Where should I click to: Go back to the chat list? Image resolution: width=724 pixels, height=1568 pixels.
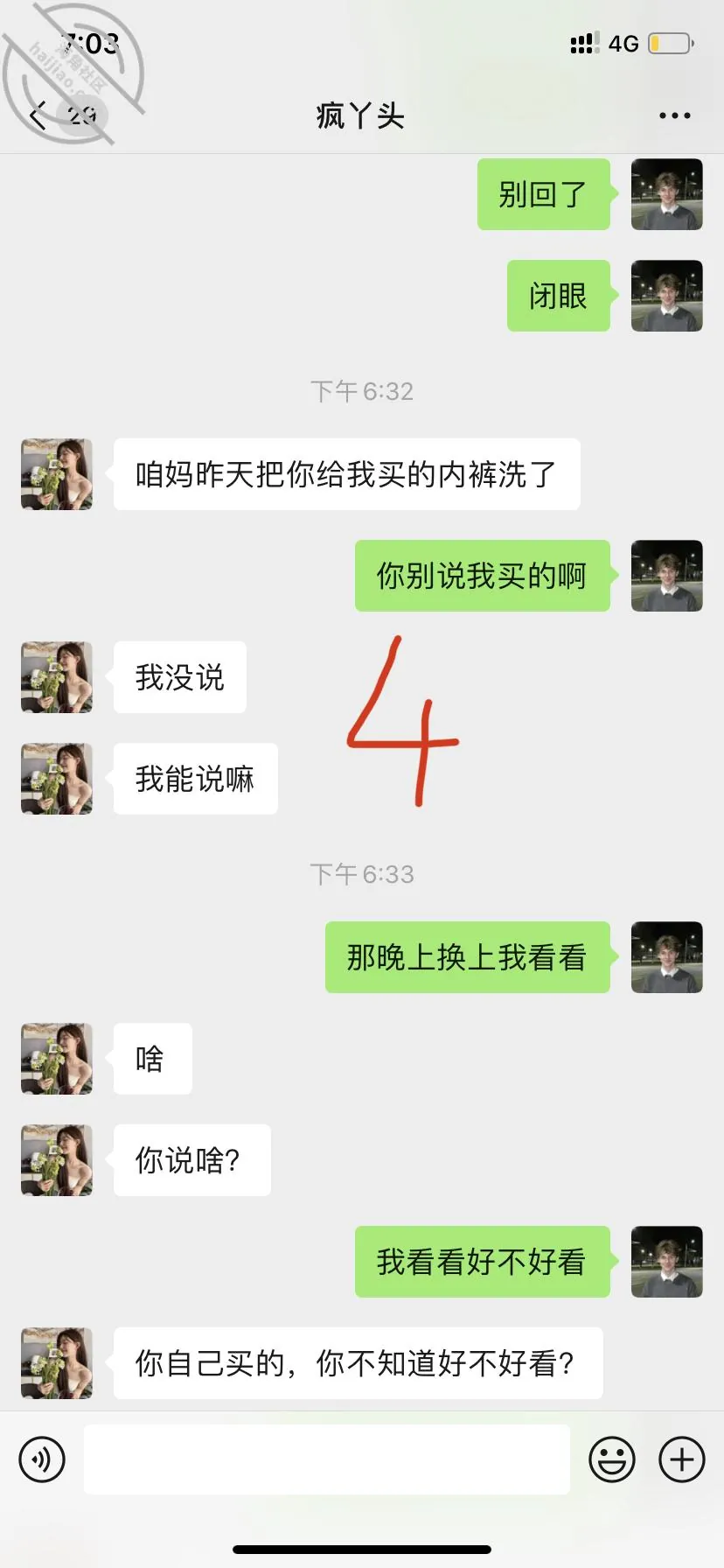point(38,115)
